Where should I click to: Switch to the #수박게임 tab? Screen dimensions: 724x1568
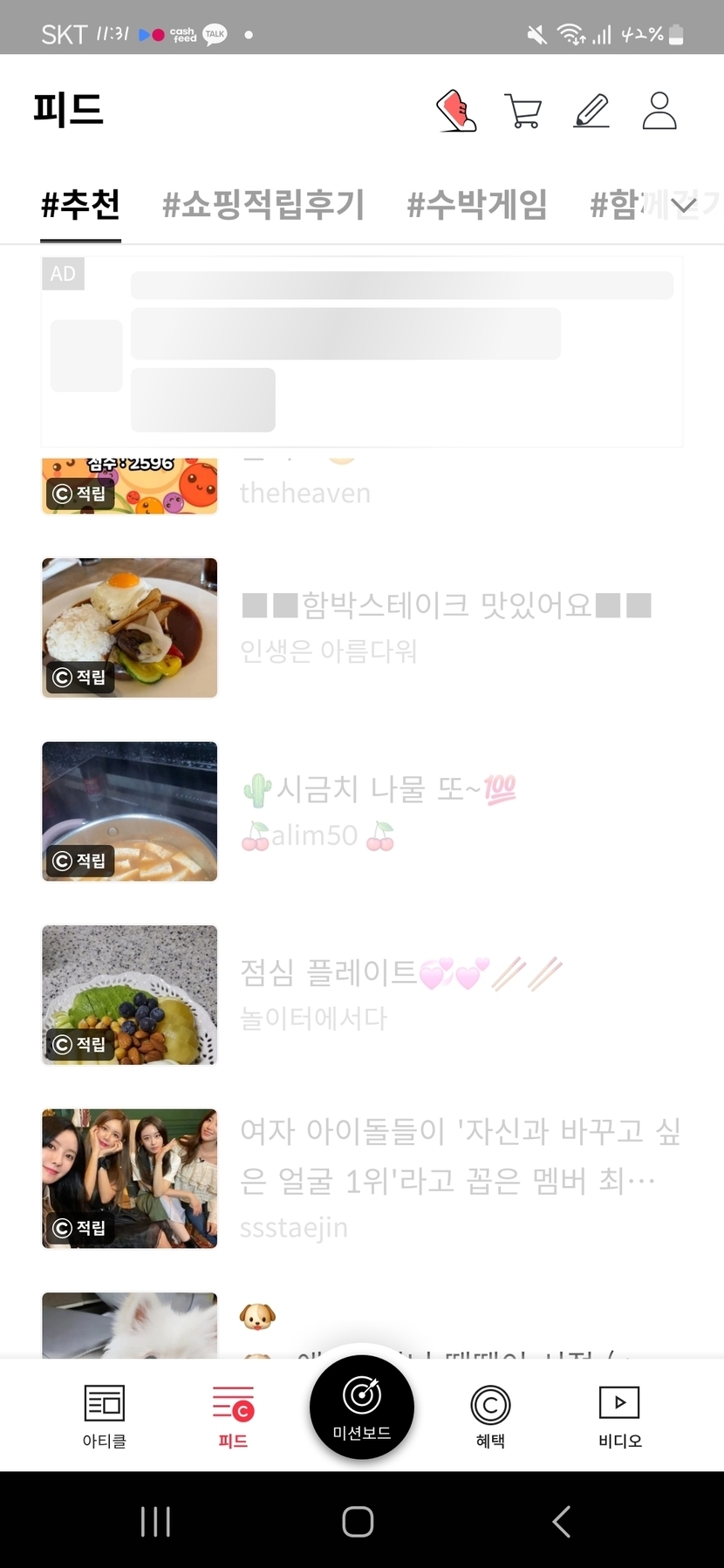[x=477, y=205]
